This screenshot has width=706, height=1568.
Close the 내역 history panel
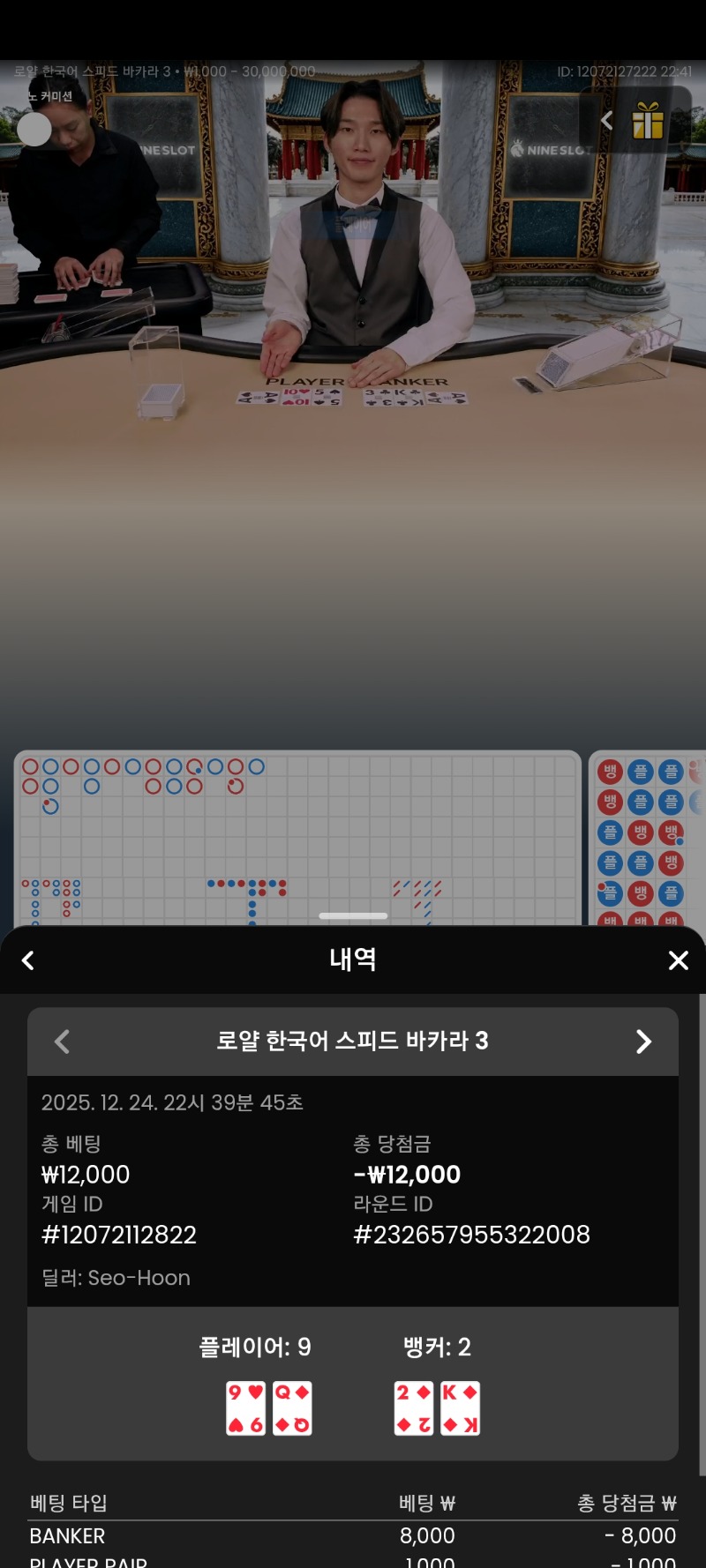pos(678,960)
